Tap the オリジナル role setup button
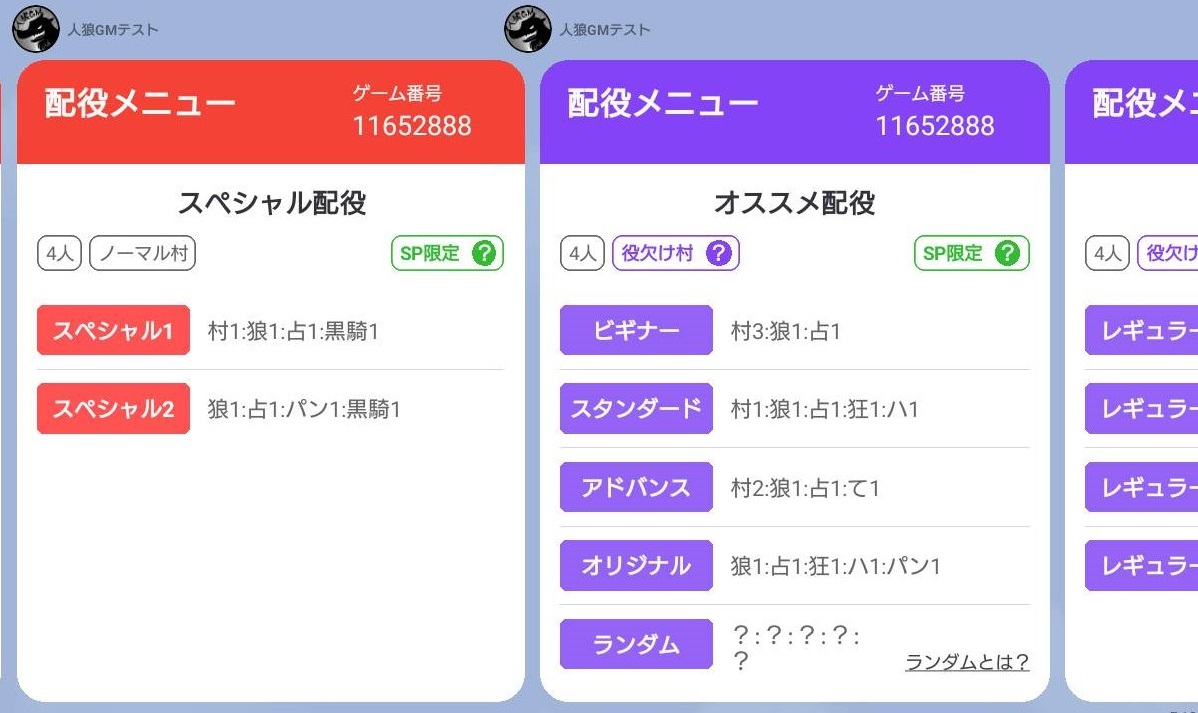Image resolution: width=1198 pixels, height=713 pixels. (x=636, y=566)
